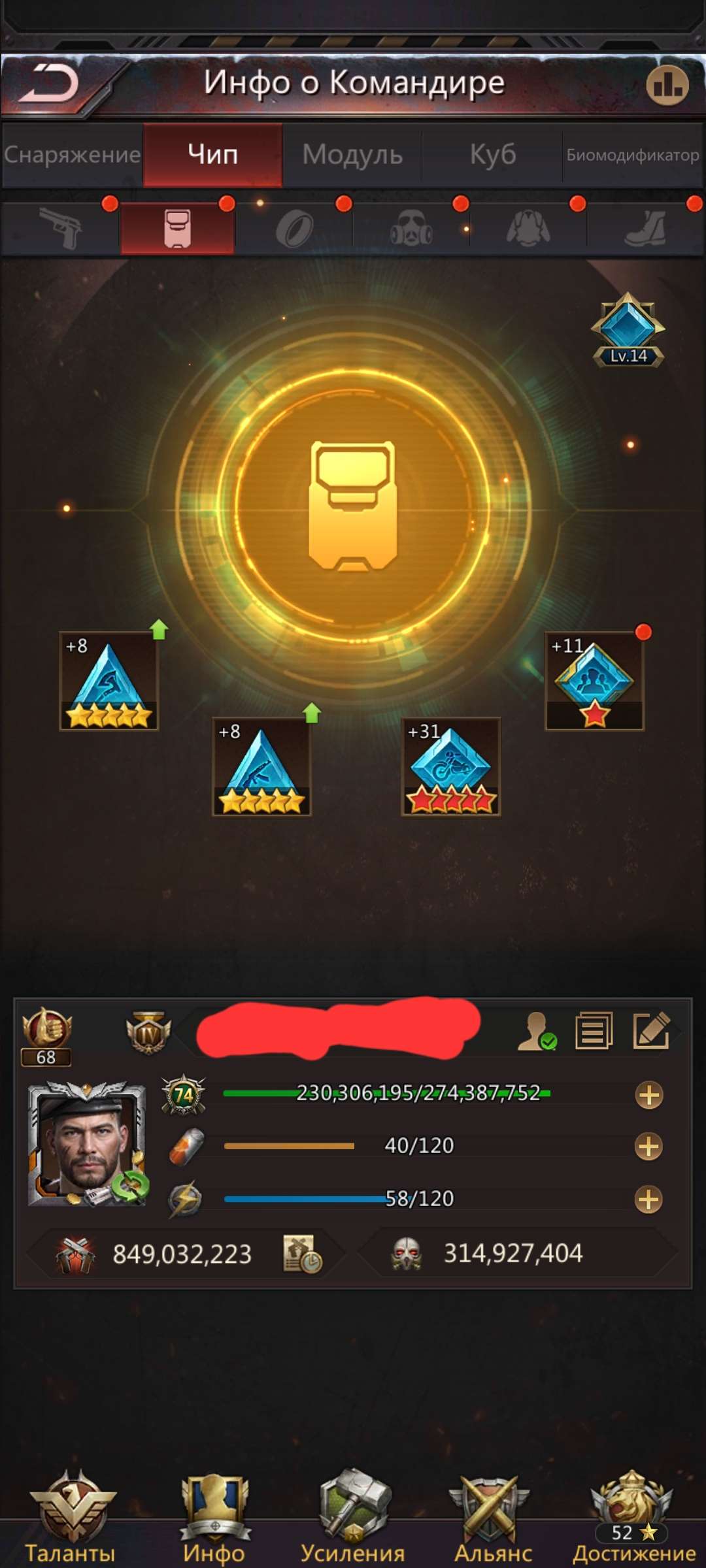Open the Альянс section
Screen dimensions: 706x1568
click(x=492, y=1516)
